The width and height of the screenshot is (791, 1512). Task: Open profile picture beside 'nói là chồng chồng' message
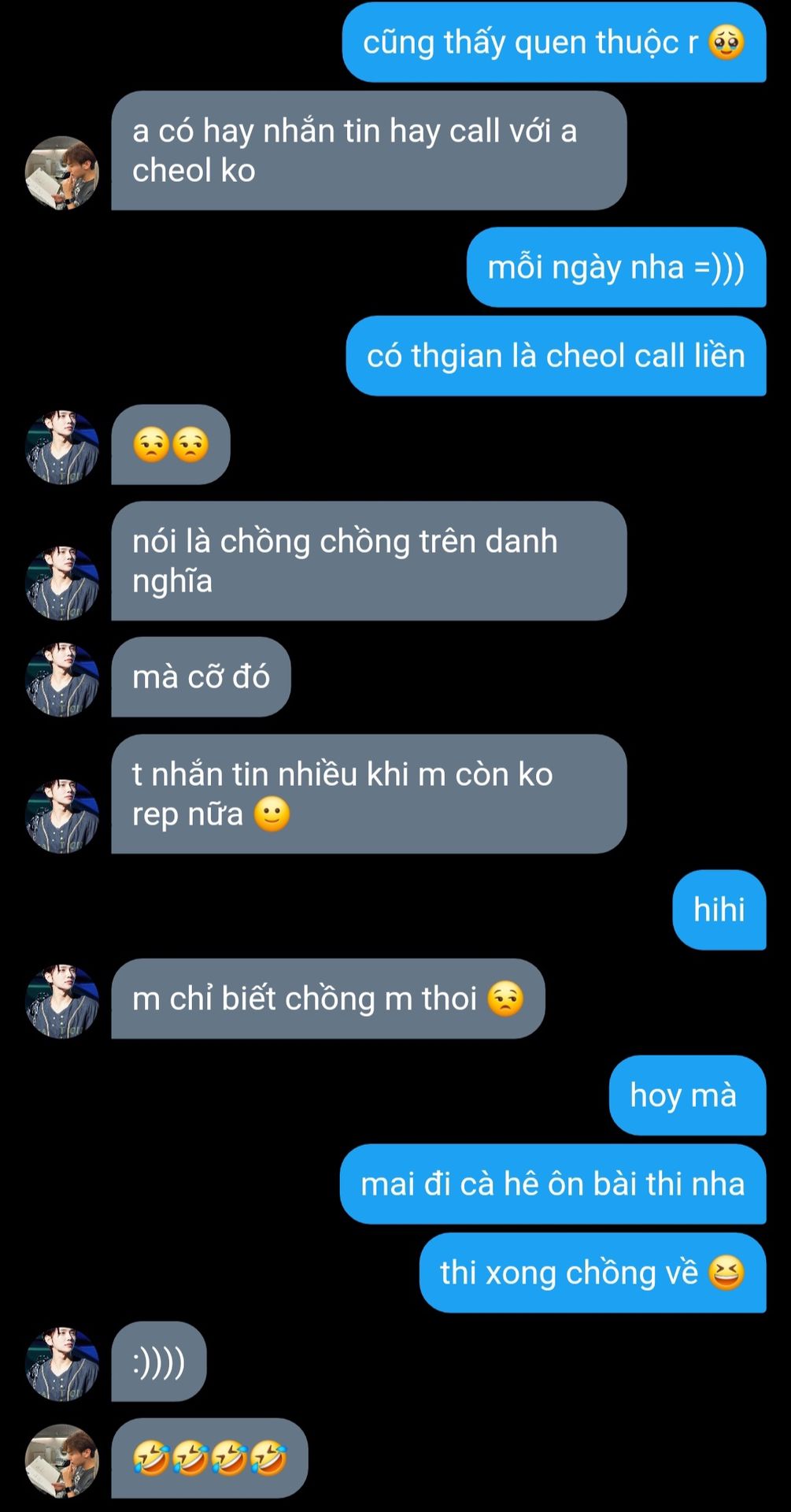[61, 583]
